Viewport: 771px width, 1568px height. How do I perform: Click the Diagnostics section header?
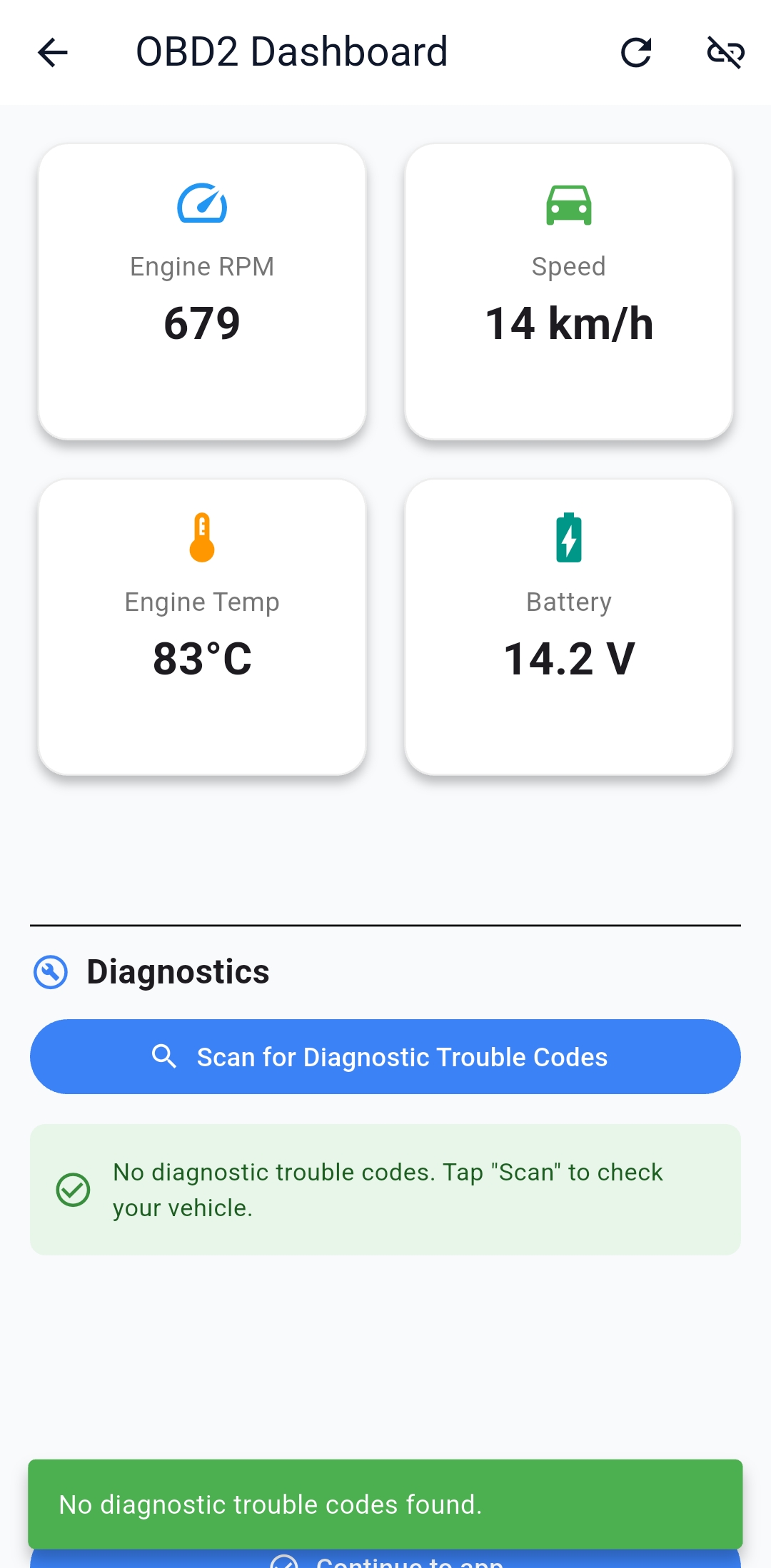pos(177,971)
